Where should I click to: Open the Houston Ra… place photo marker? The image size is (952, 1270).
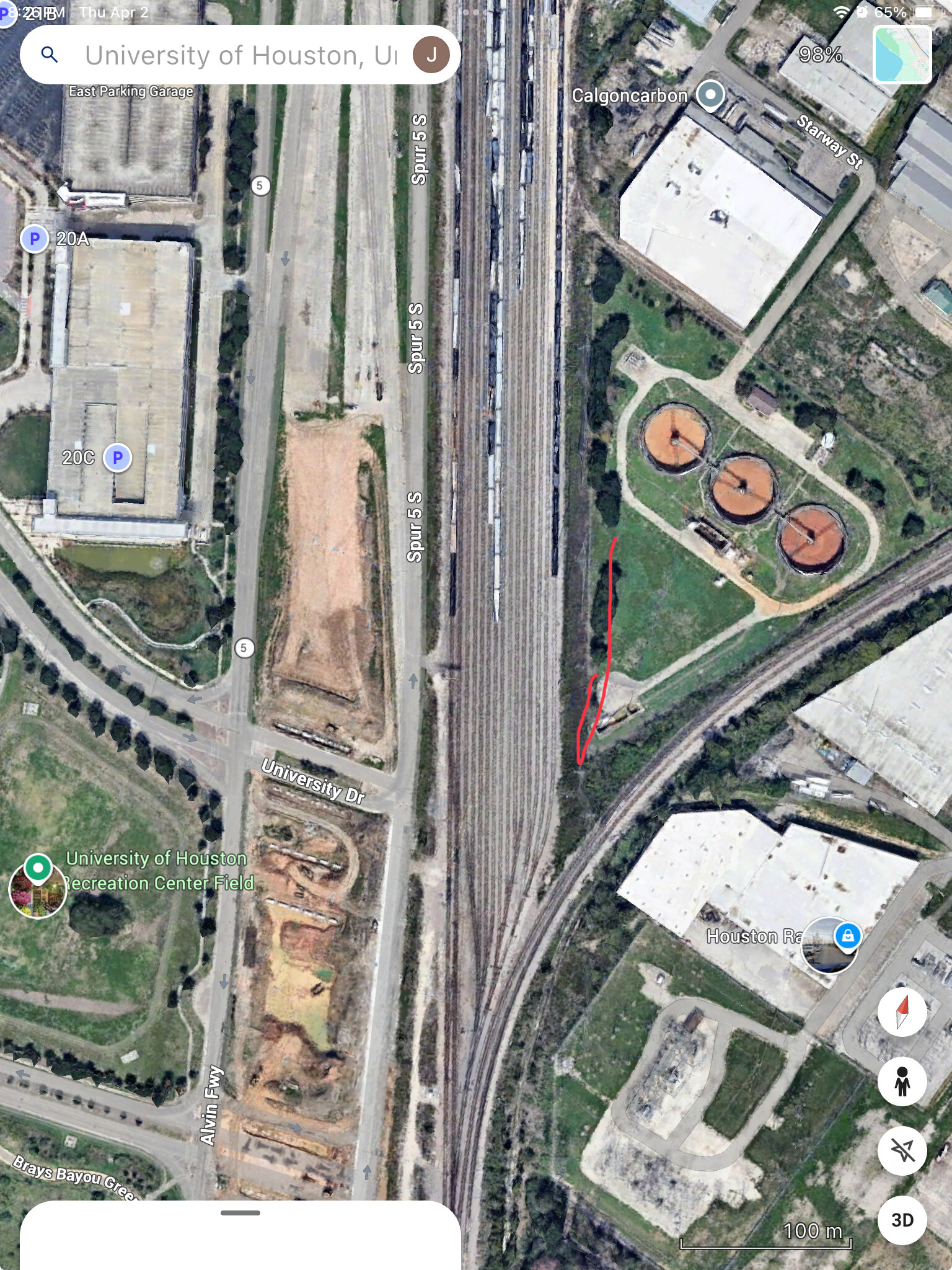tap(829, 945)
